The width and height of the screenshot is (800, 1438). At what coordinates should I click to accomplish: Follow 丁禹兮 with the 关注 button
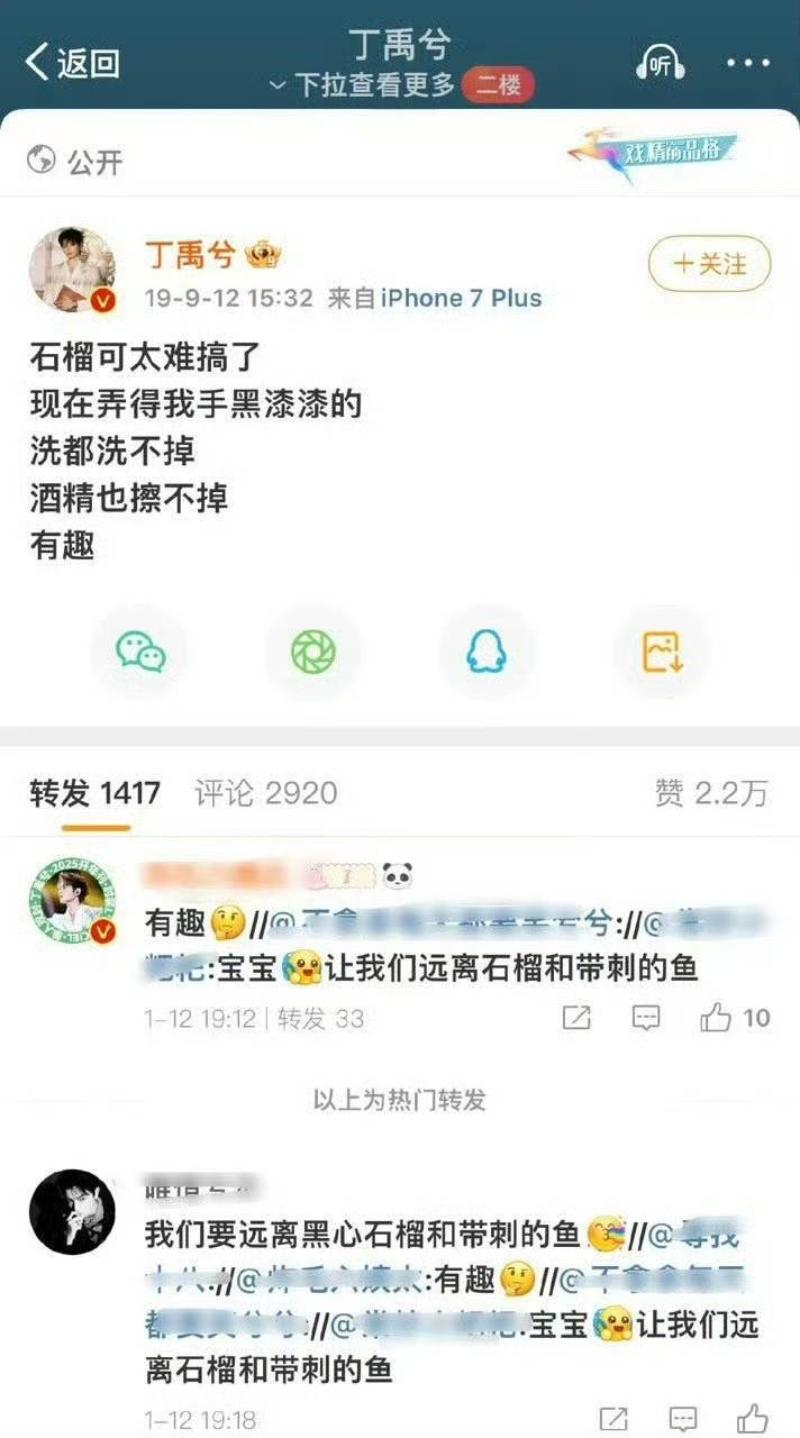[710, 264]
